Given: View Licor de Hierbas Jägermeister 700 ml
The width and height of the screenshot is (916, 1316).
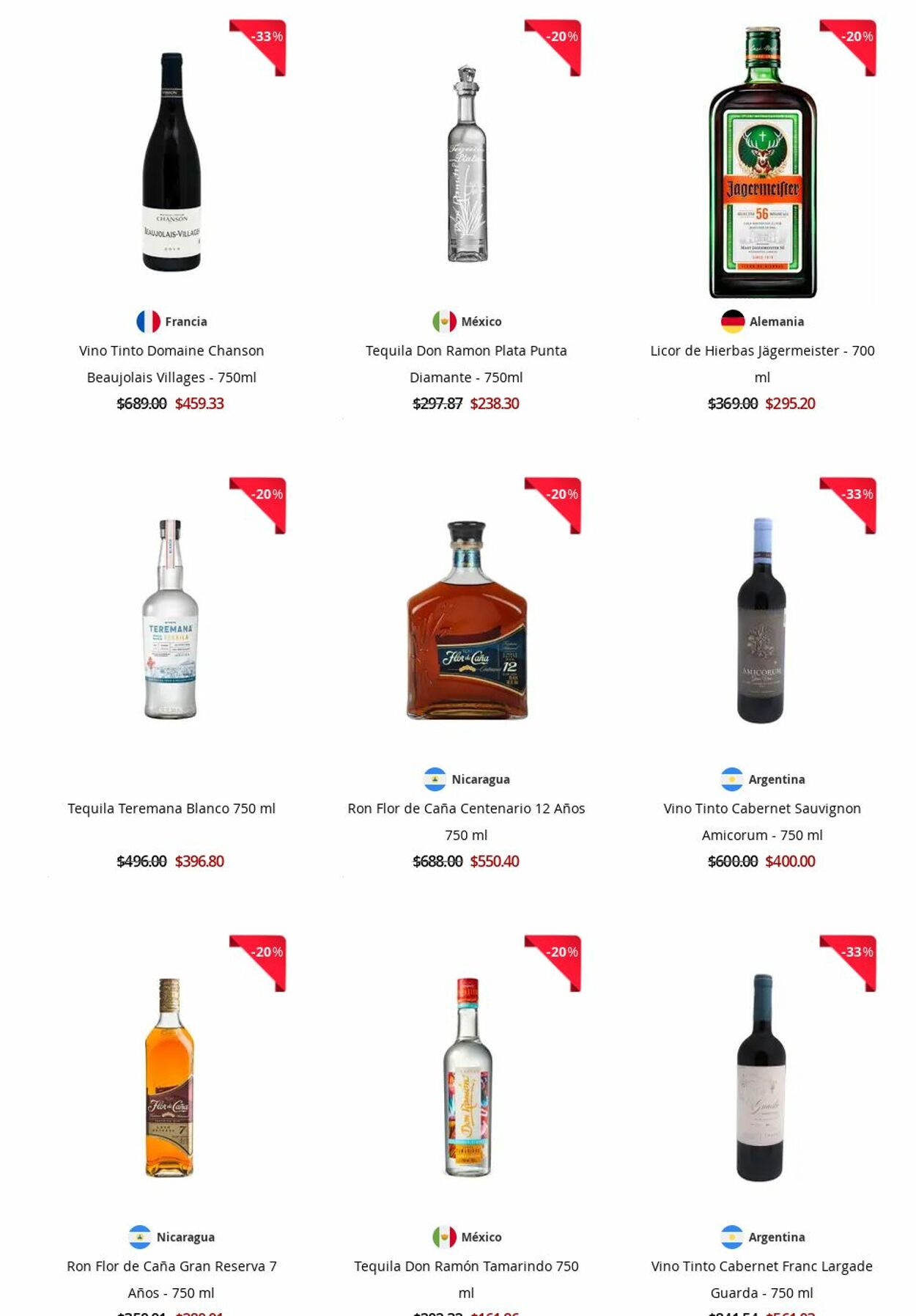Looking at the screenshot, I should click(x=761, y=363).
